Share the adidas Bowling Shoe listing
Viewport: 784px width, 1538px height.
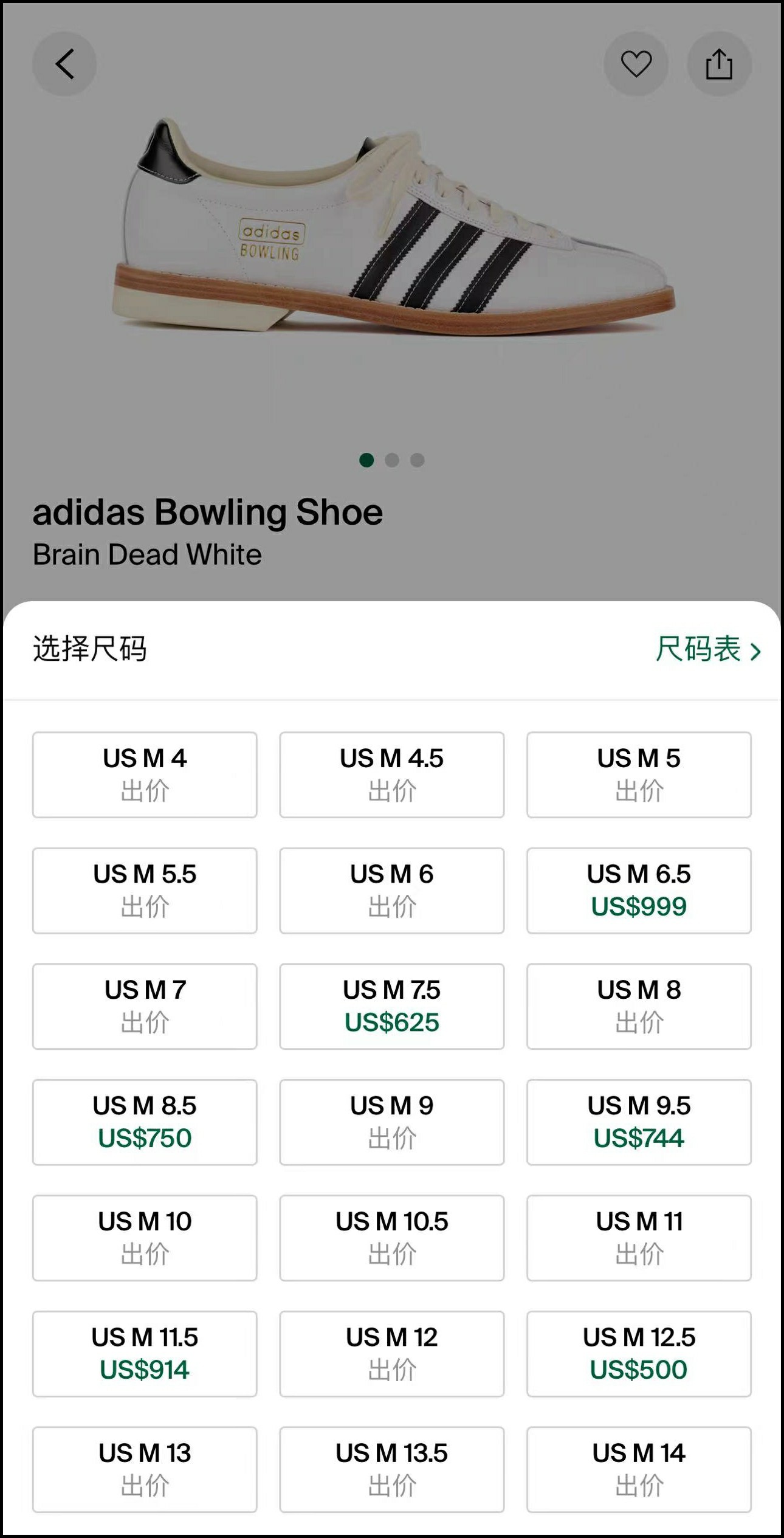[x=719, y=64]
